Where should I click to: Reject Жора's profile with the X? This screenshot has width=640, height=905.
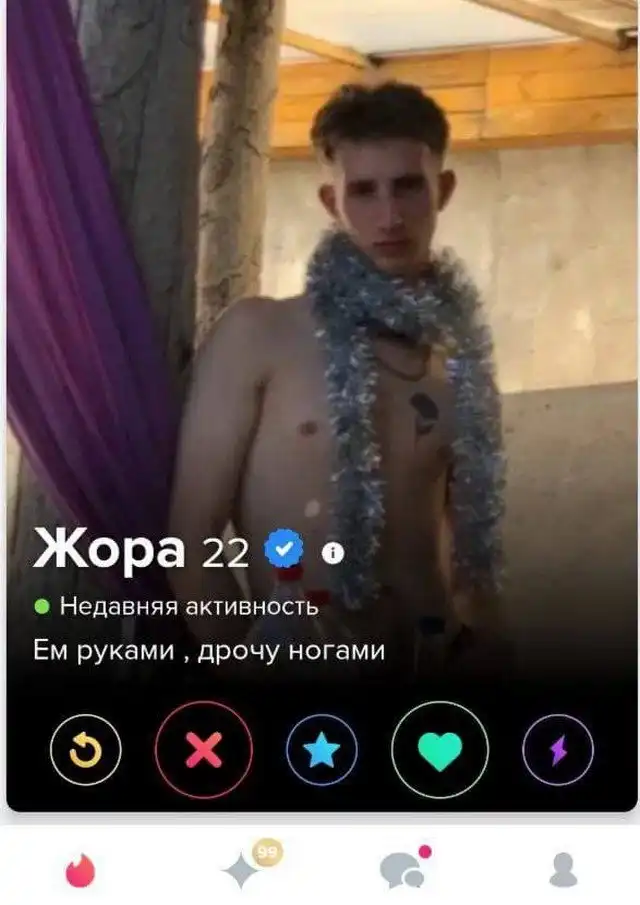[x=204, y=749]
